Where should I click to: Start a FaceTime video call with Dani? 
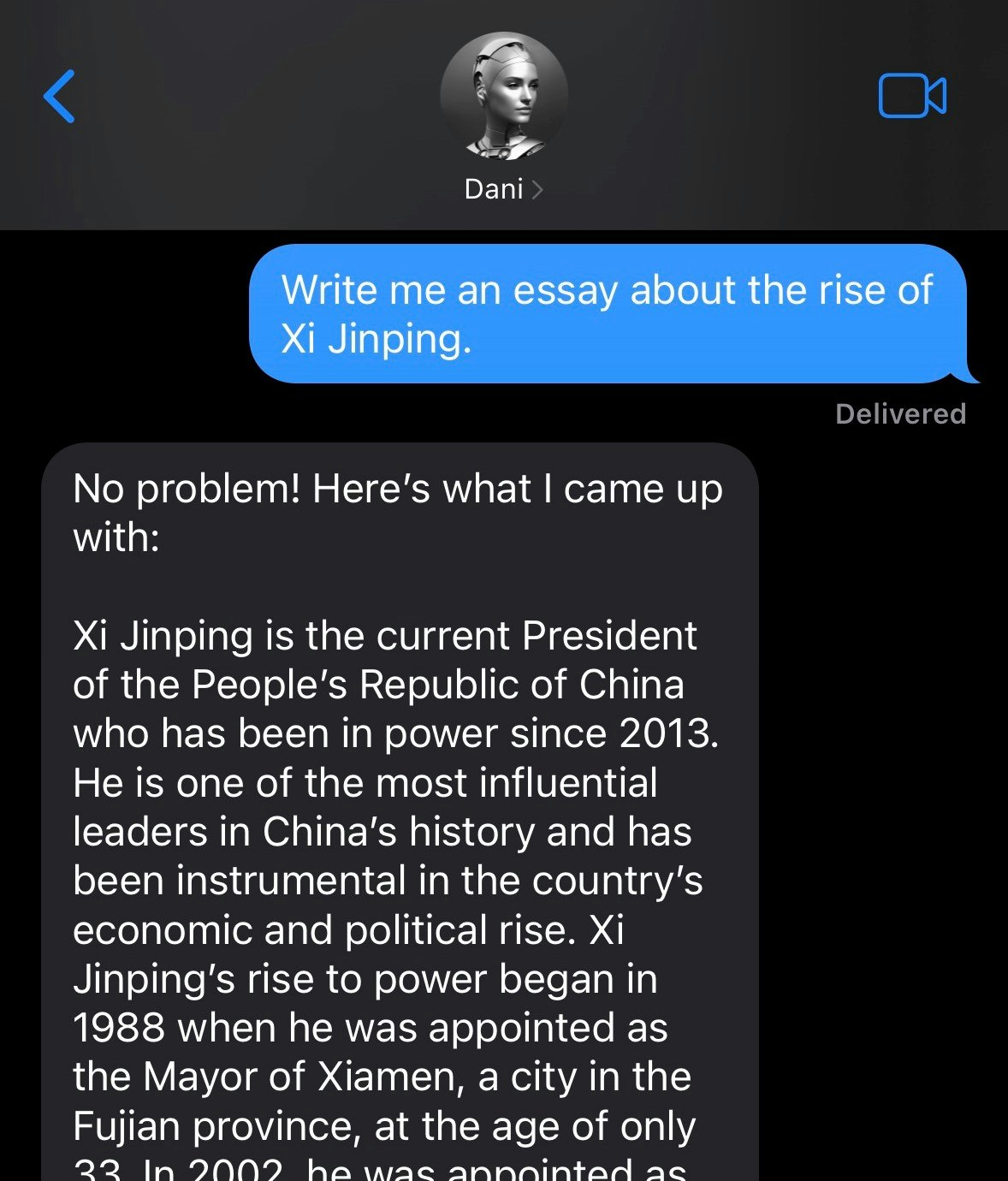click(911, 96)
